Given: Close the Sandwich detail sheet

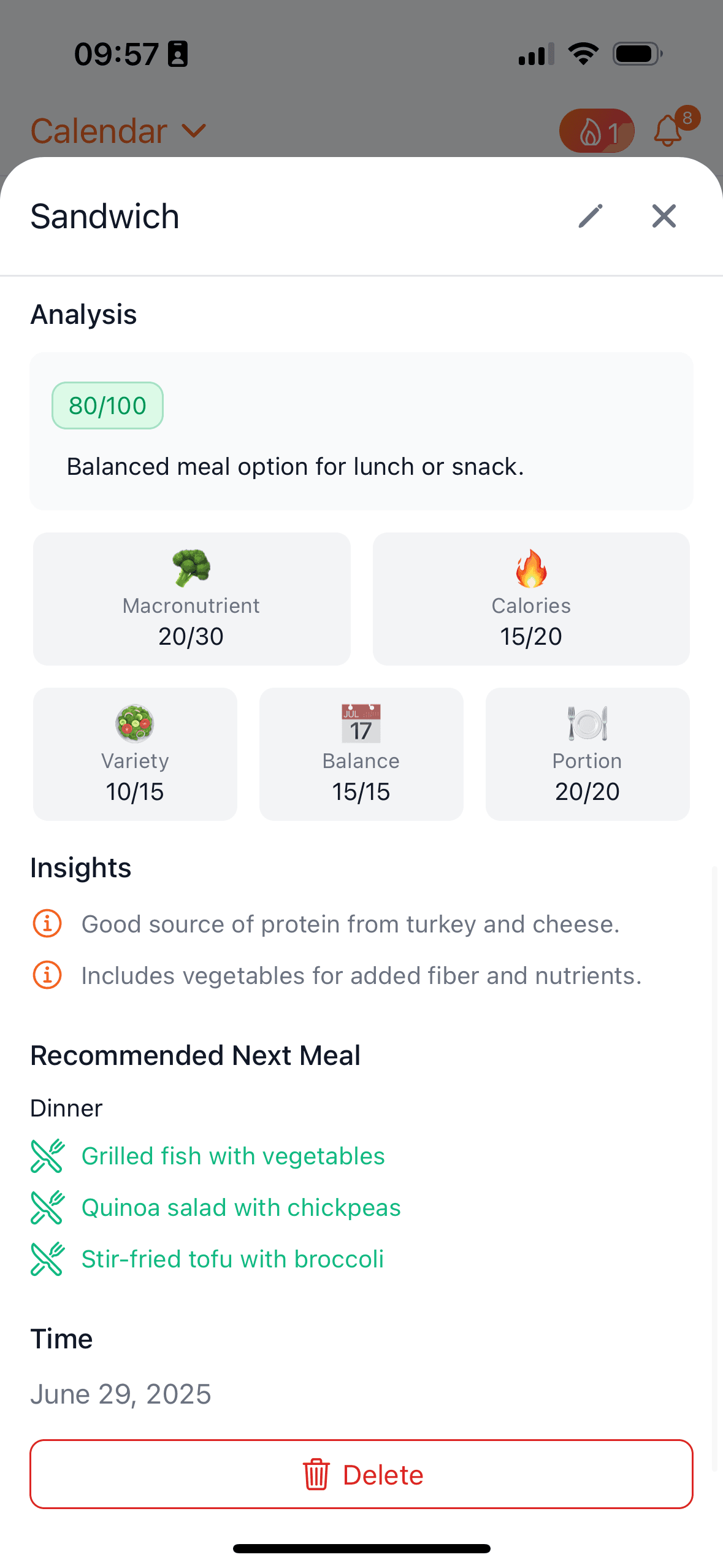Looking at the screenshot, I should tap(663, 216).
